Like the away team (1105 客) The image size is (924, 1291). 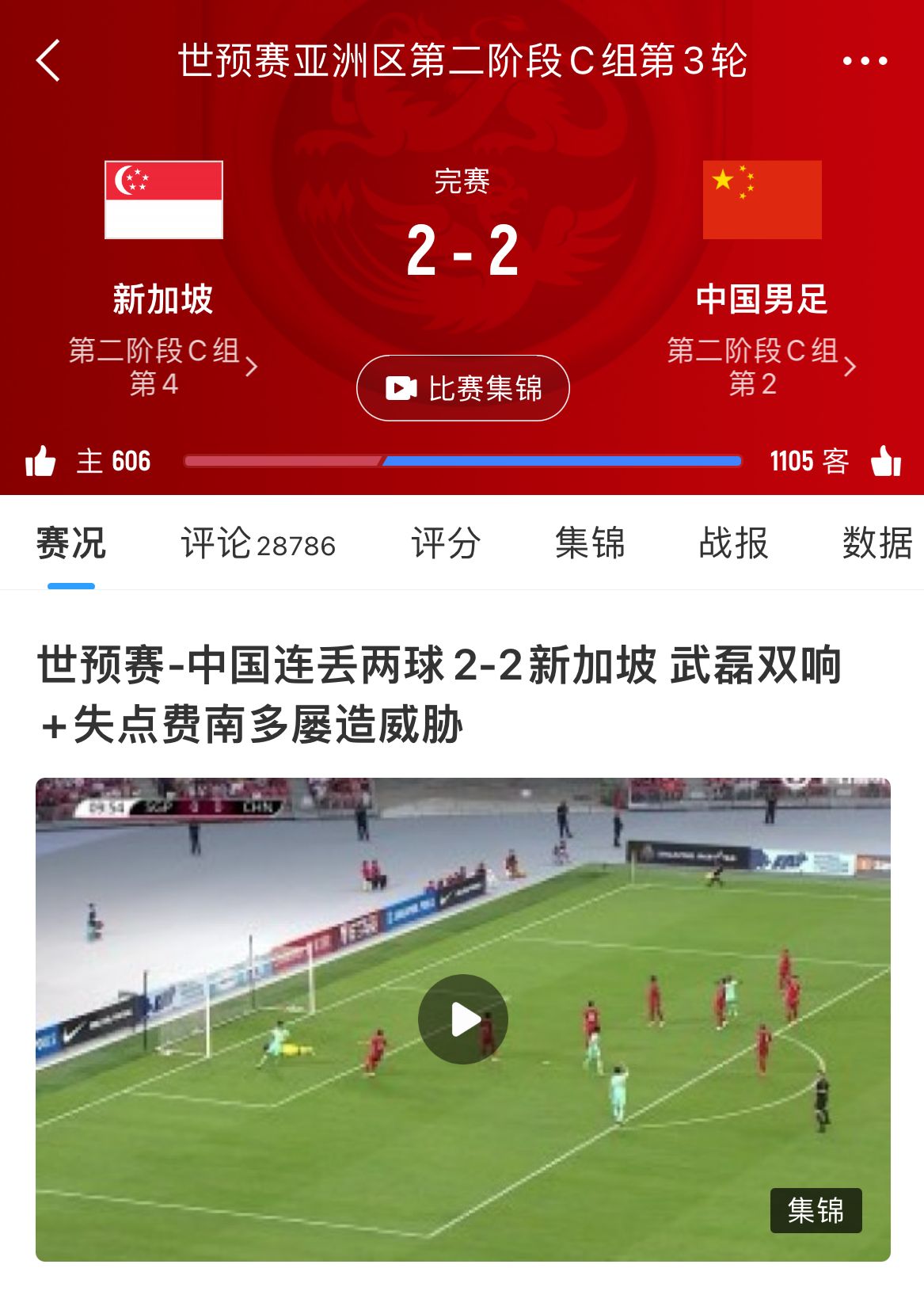pos(885,461)
